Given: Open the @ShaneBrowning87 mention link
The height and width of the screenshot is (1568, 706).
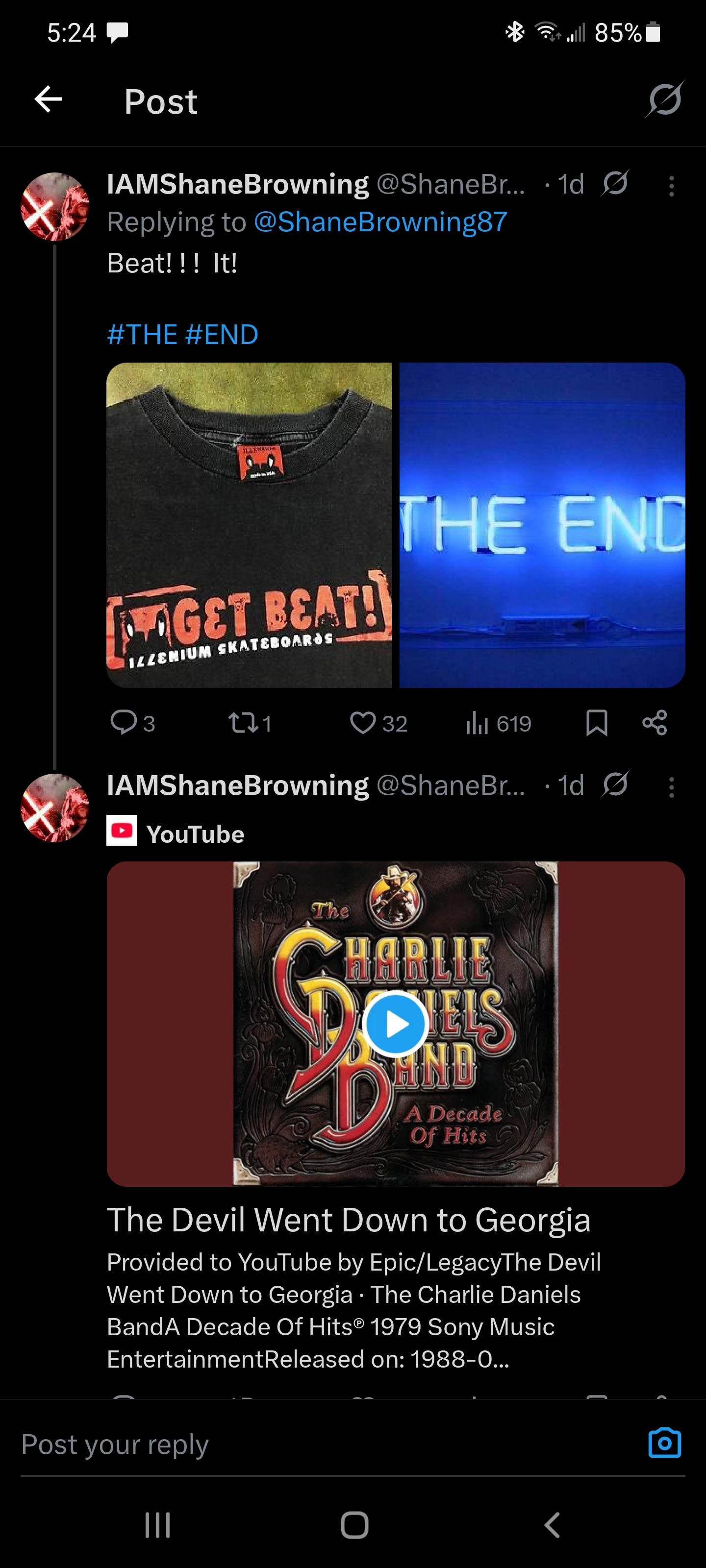Looking at the screenshot, I should 380,222.
